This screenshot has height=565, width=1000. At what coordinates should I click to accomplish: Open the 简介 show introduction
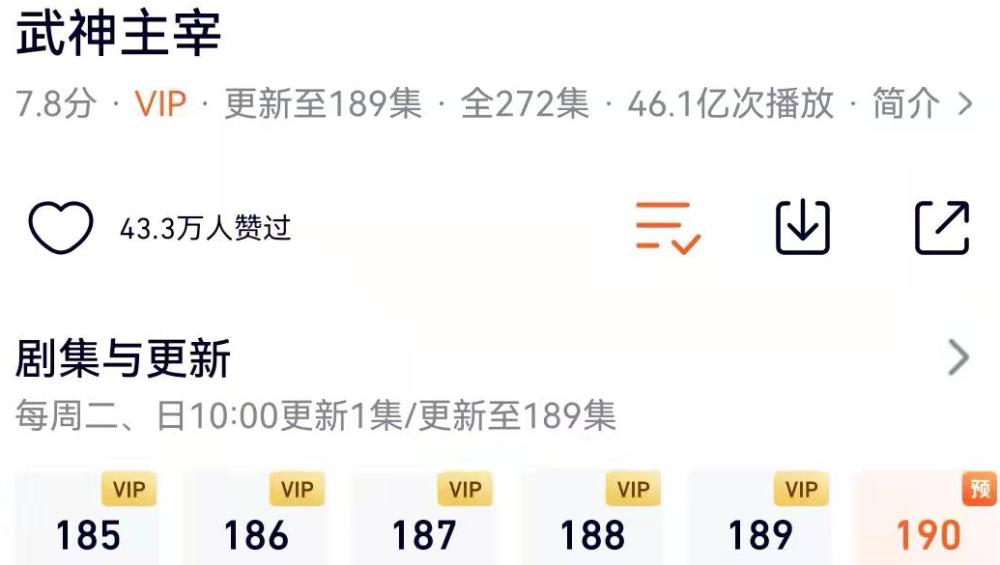pos(919,103)
